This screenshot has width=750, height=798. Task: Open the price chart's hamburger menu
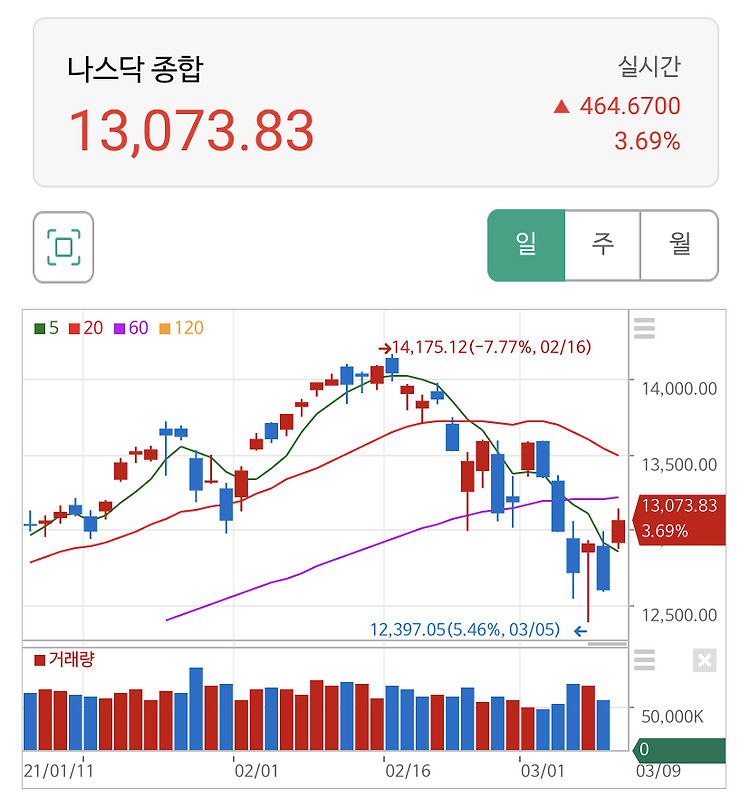click(644, 328)
